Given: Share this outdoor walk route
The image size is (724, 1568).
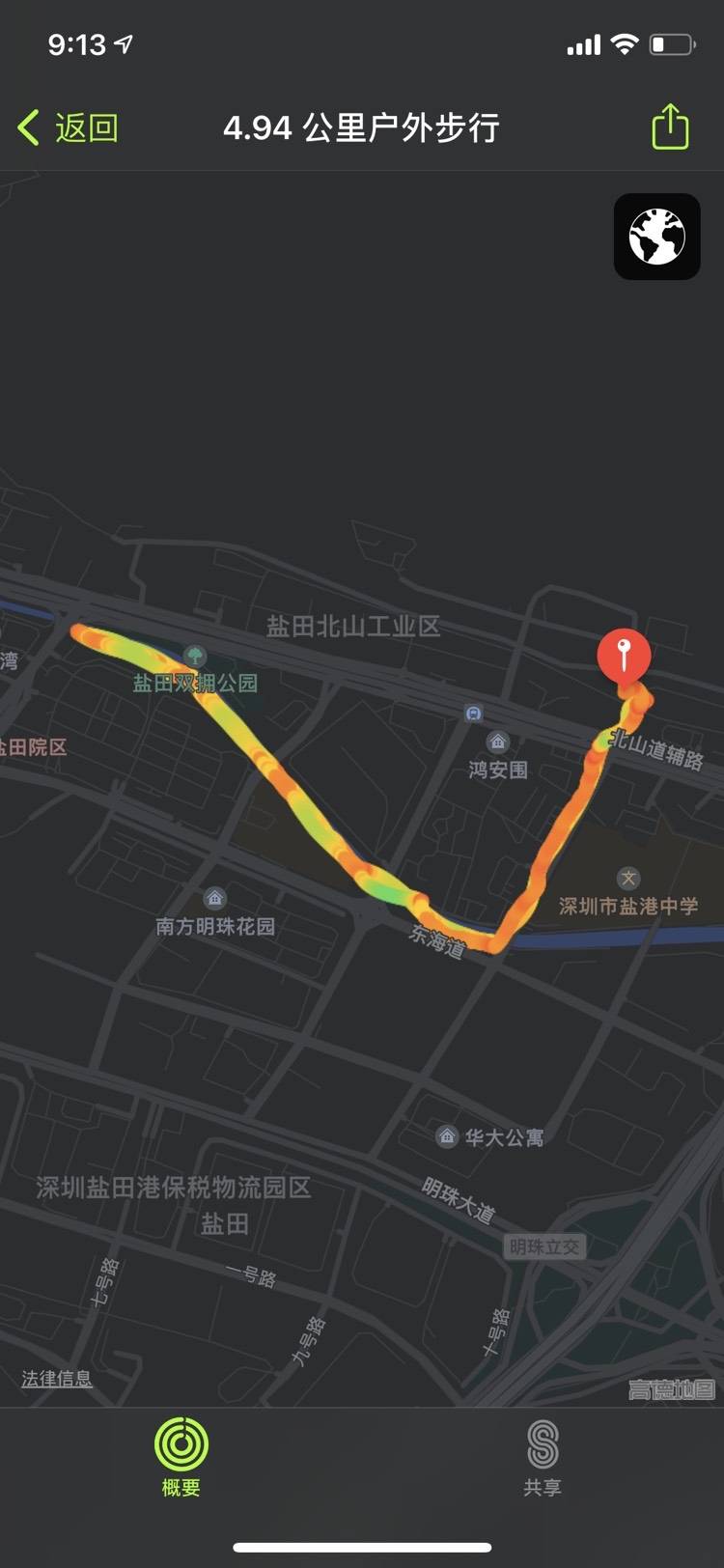Looking at the screenshot, I should (x=670, y=126).
